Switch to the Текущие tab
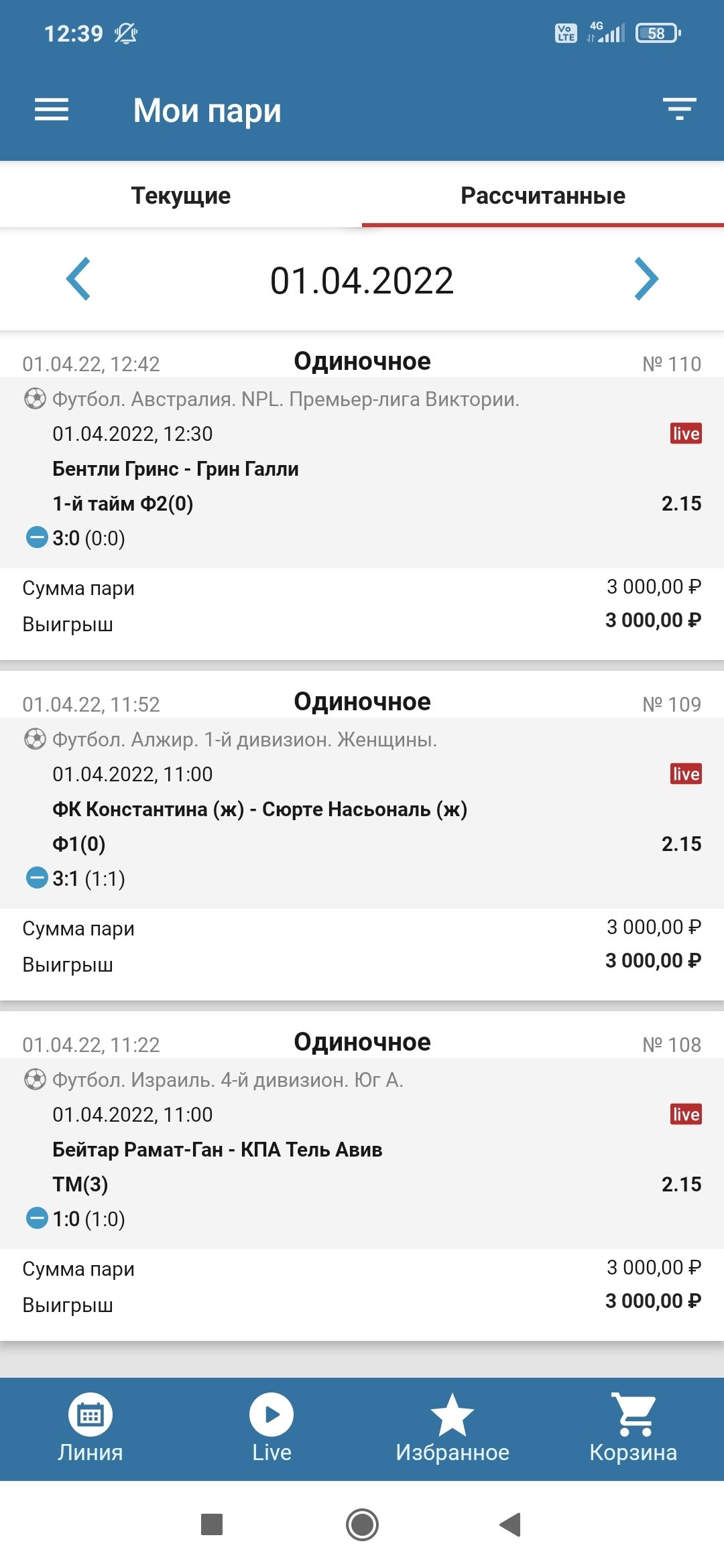 tap(181, 196)
